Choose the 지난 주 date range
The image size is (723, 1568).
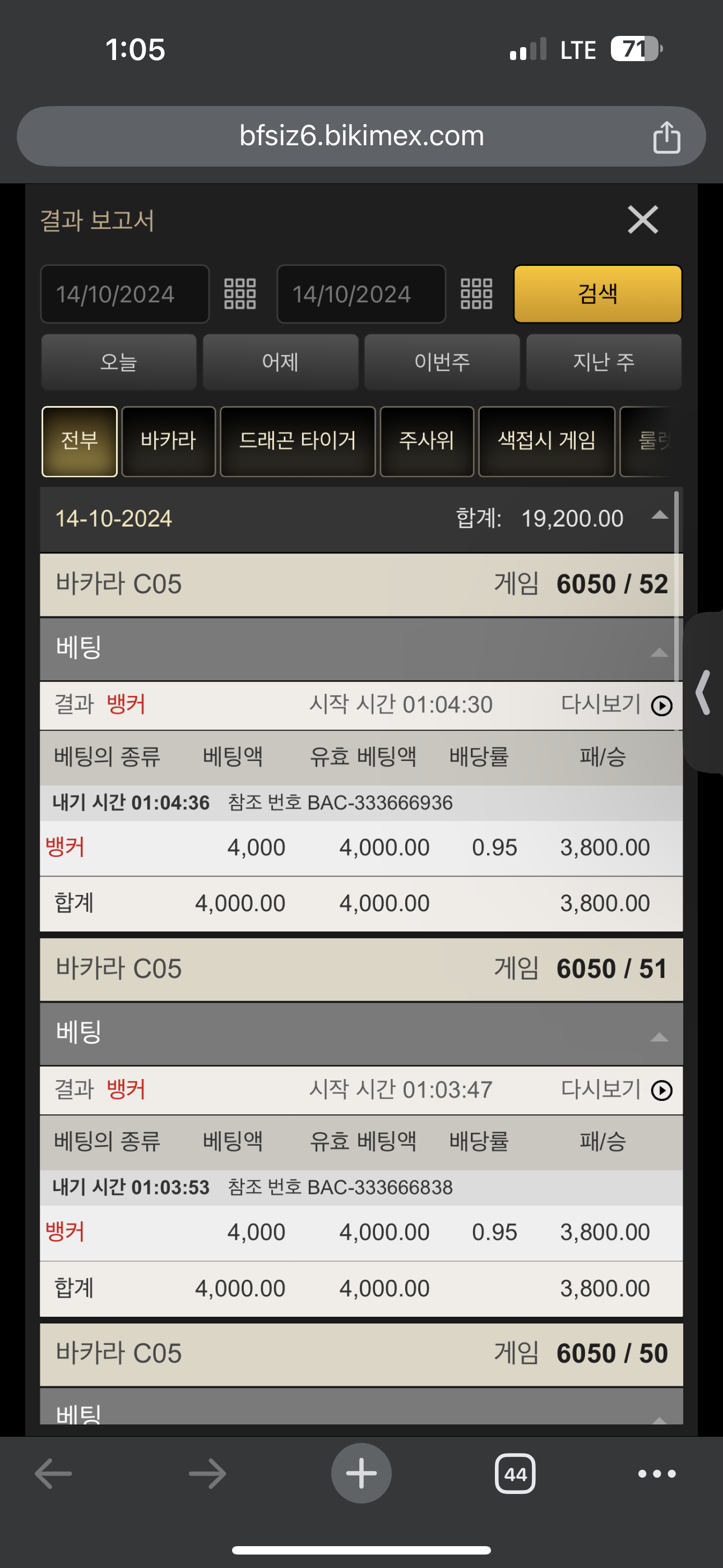[x=603, y=362]
